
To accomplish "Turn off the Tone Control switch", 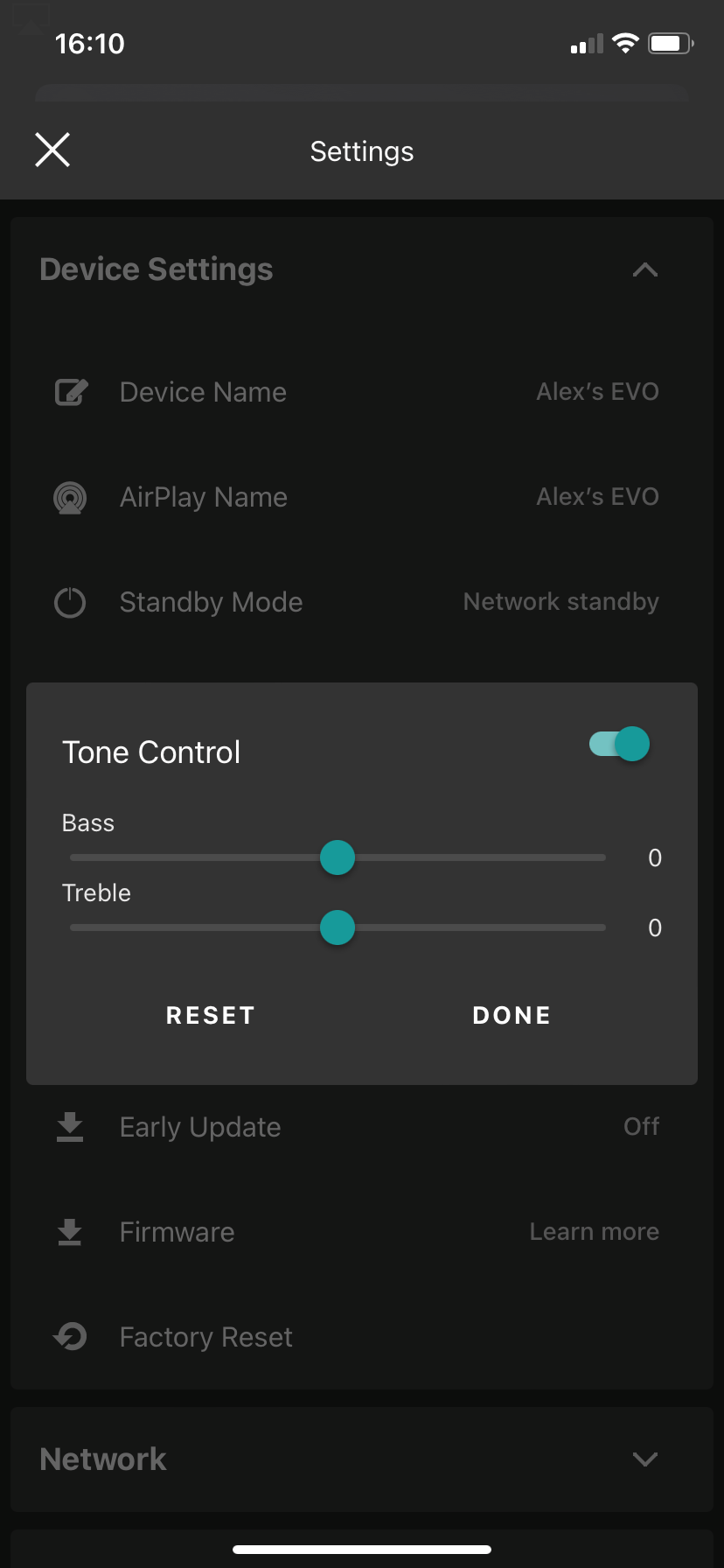I will pos(620,745).
